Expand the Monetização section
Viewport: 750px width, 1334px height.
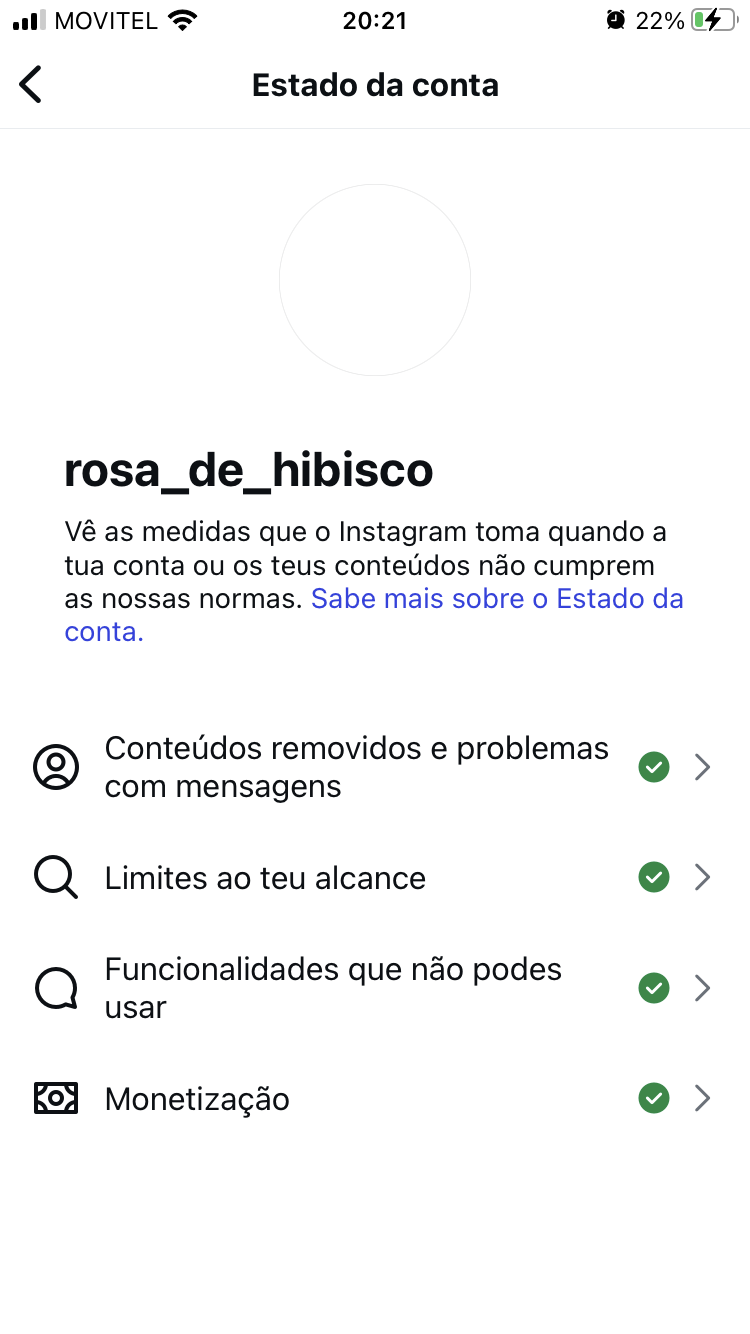click(x=701, y=1097)
